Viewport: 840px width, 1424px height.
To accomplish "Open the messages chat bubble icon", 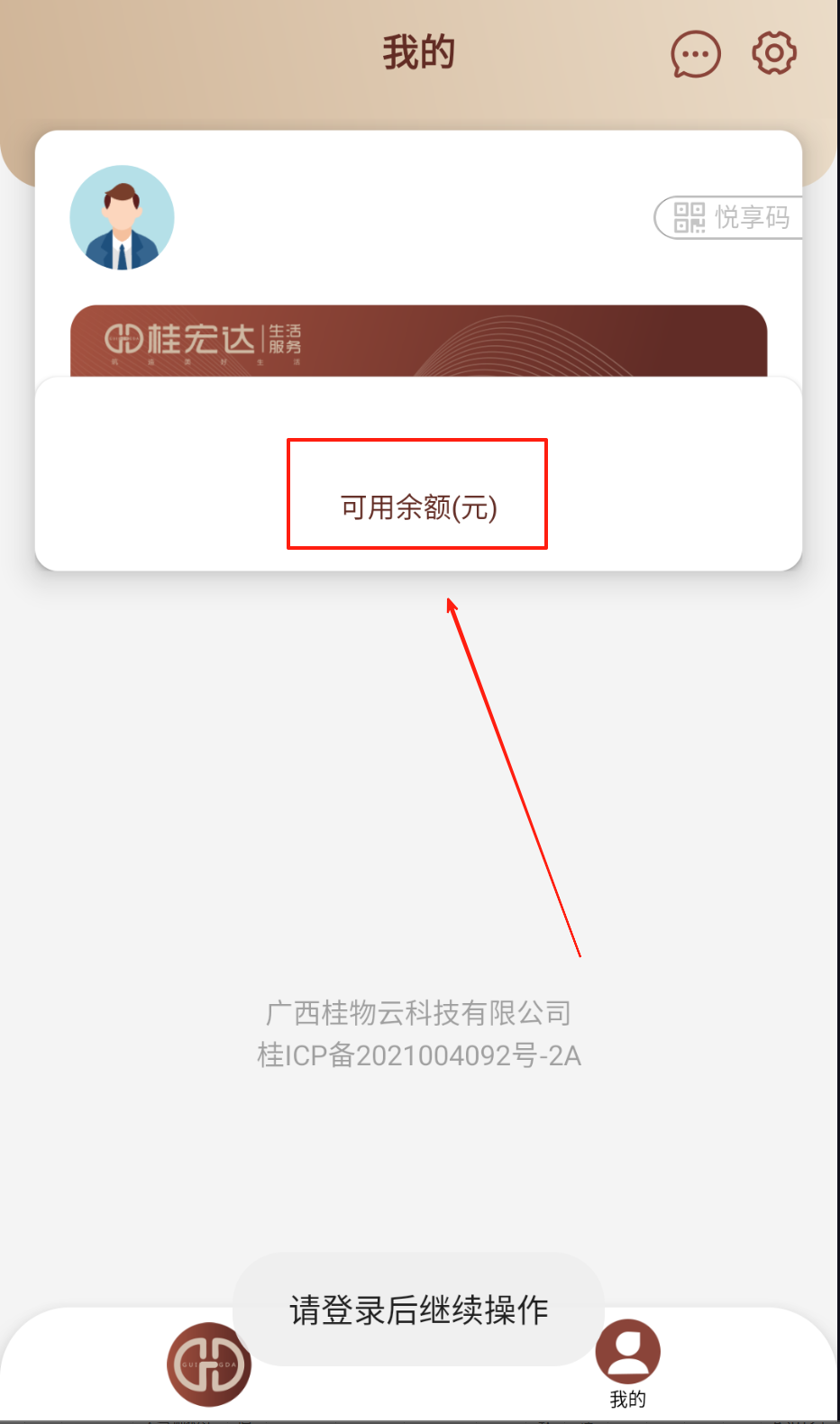I will (x=695, y=55).
